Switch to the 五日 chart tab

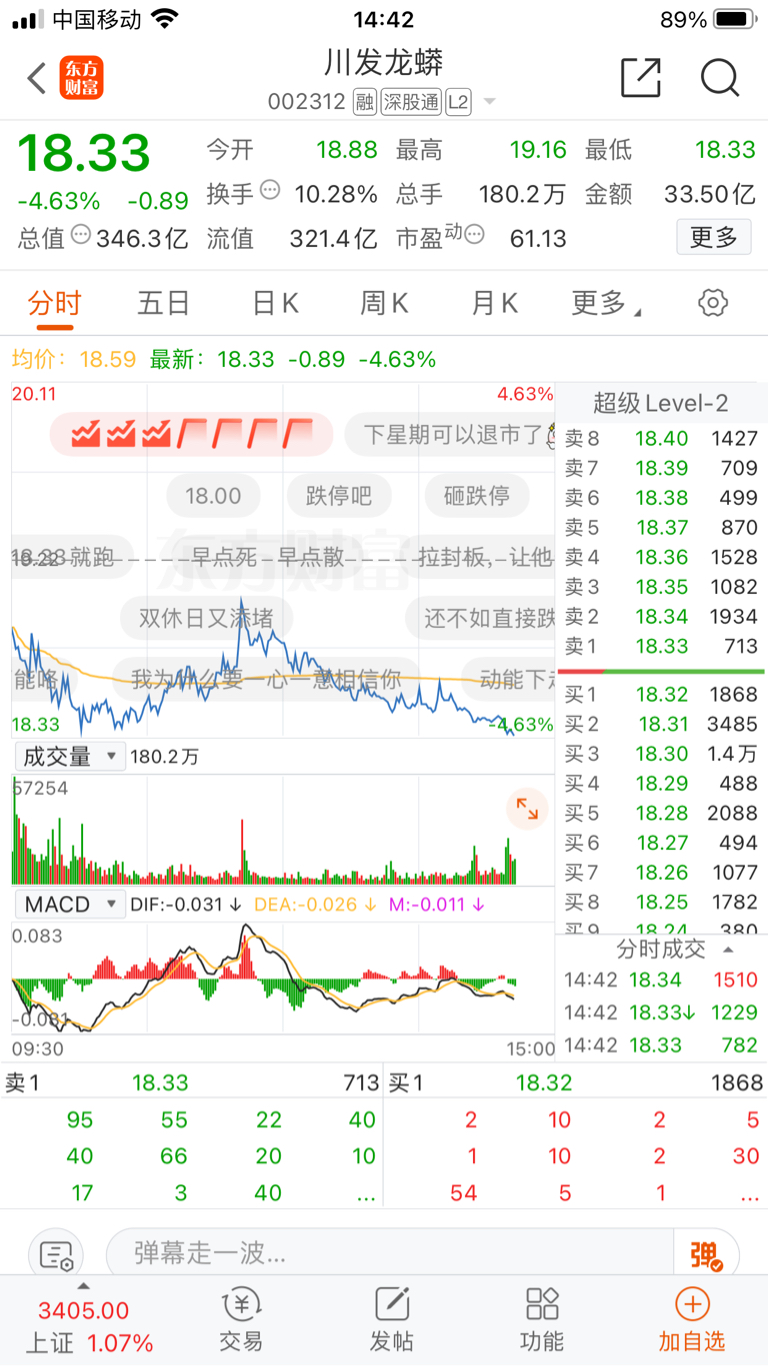[x=163, y=303]
